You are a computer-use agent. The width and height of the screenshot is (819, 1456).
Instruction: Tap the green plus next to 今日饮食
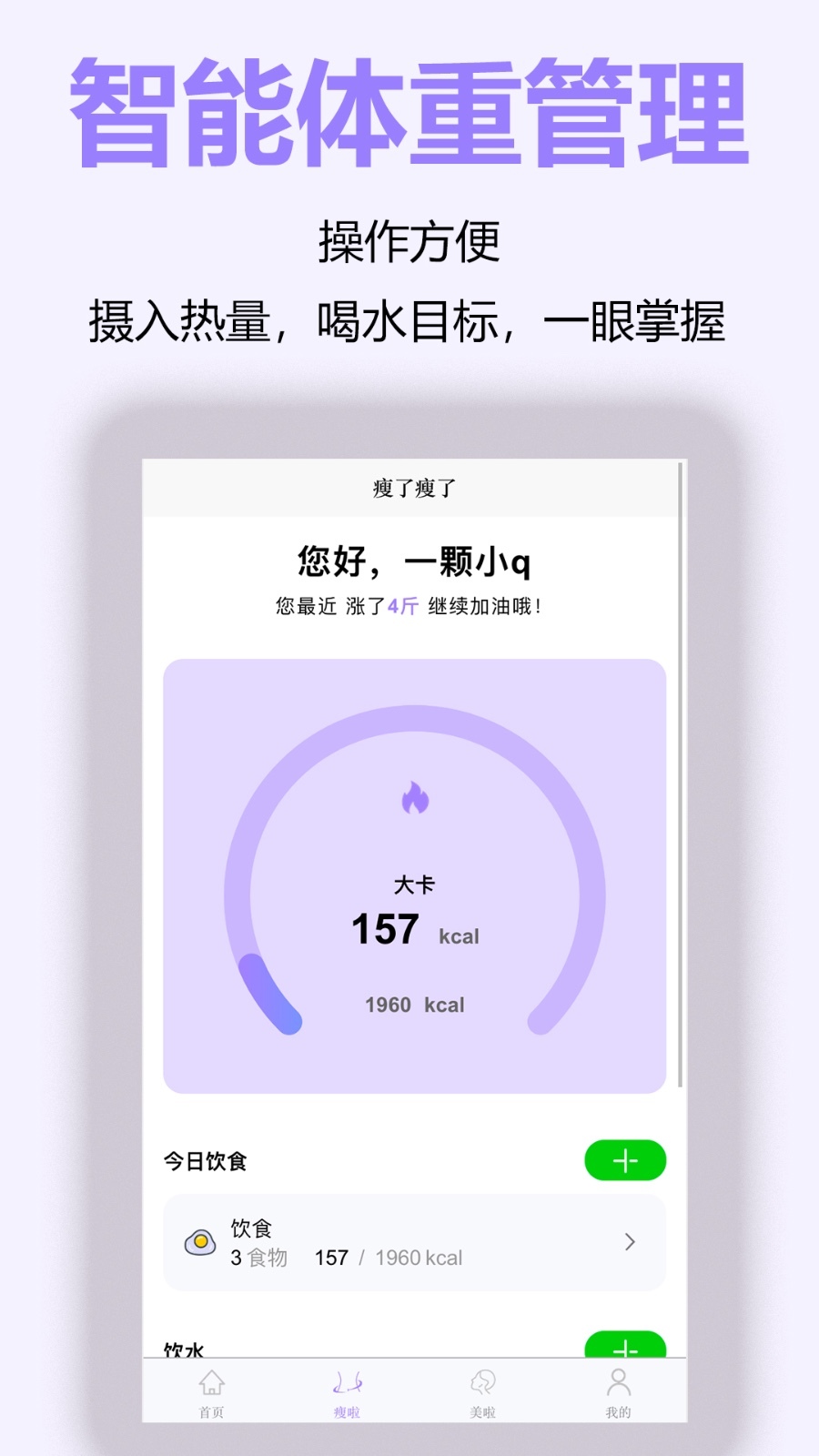tap(624, 1159)
